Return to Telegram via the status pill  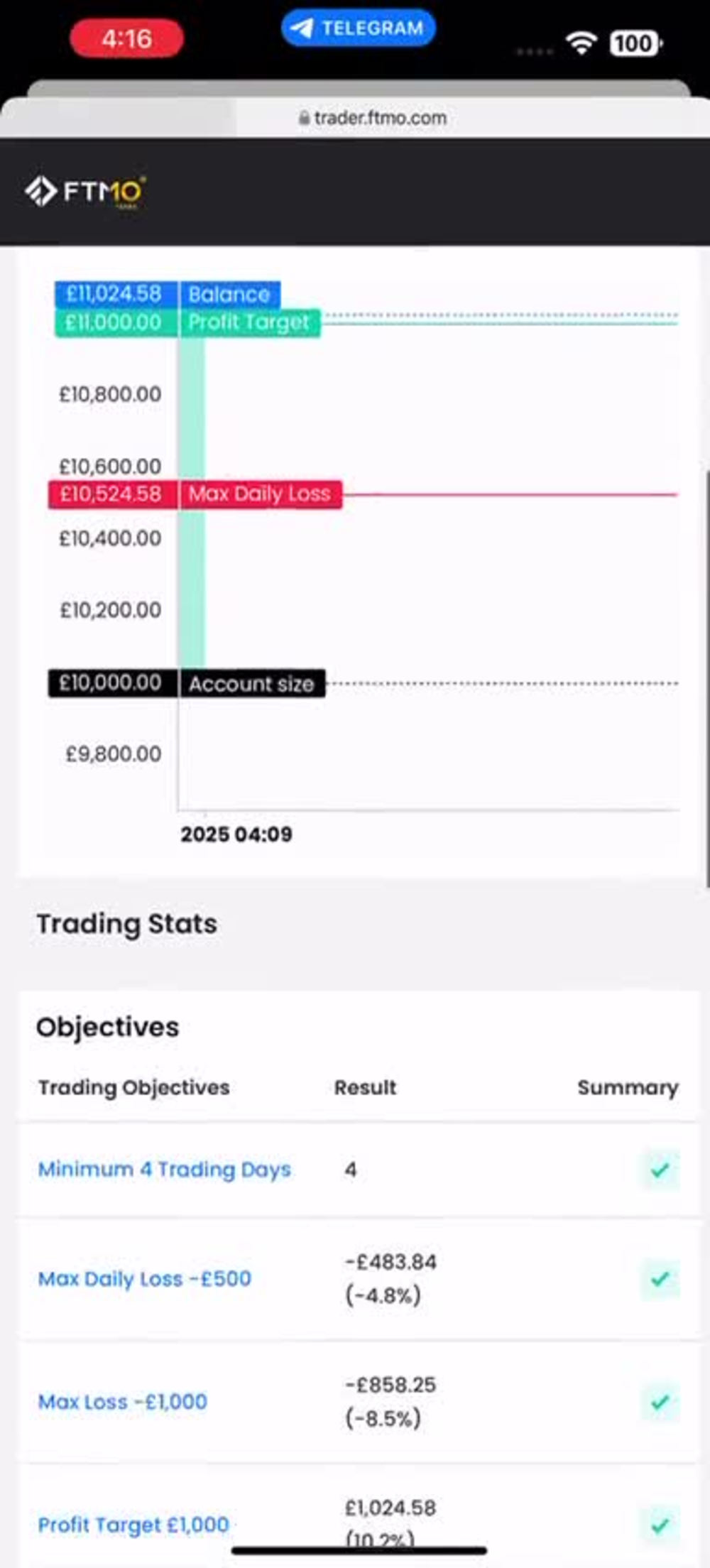[359, 28]
